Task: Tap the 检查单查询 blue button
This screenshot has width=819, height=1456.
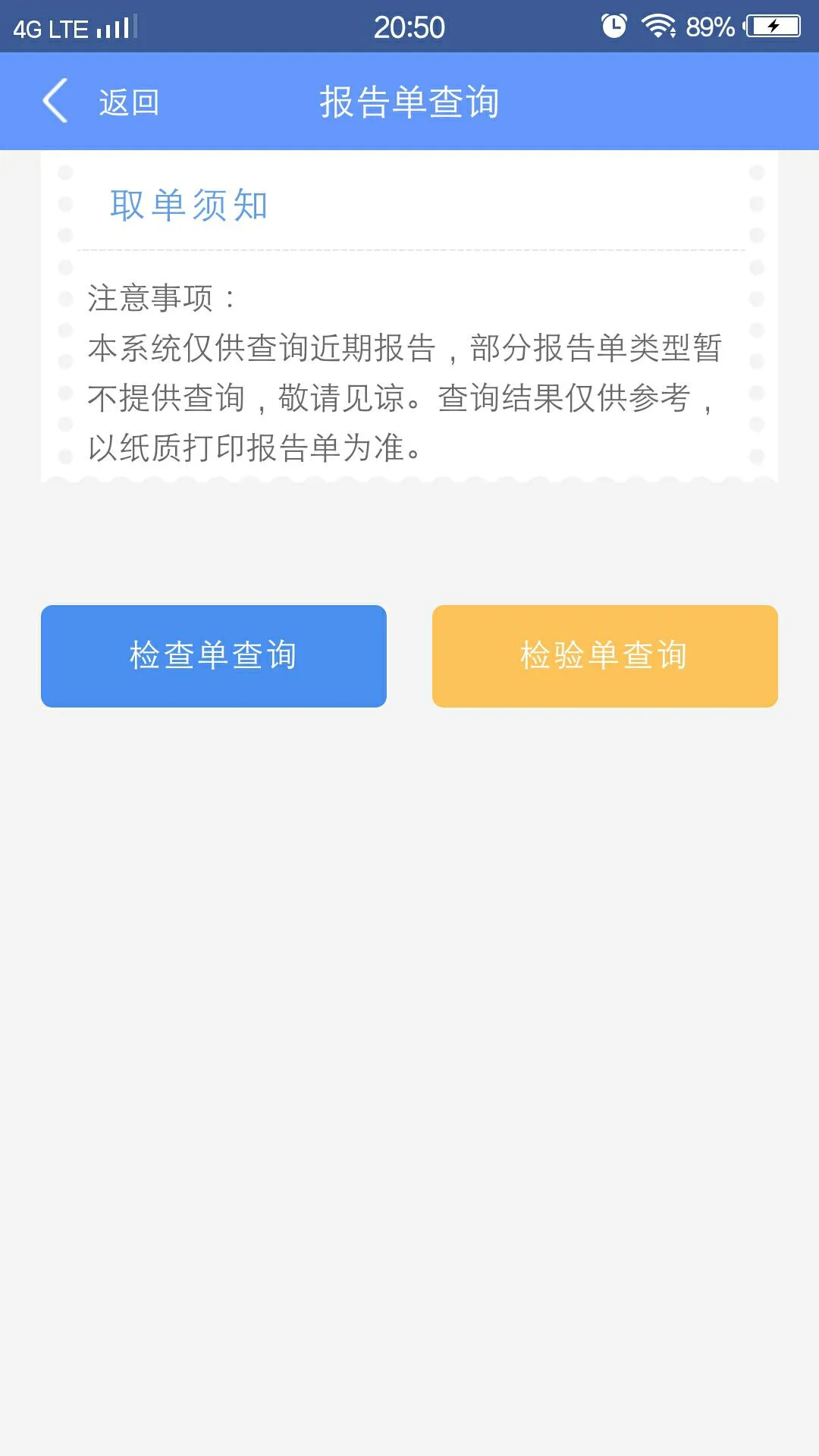Action: click(213, 655)
